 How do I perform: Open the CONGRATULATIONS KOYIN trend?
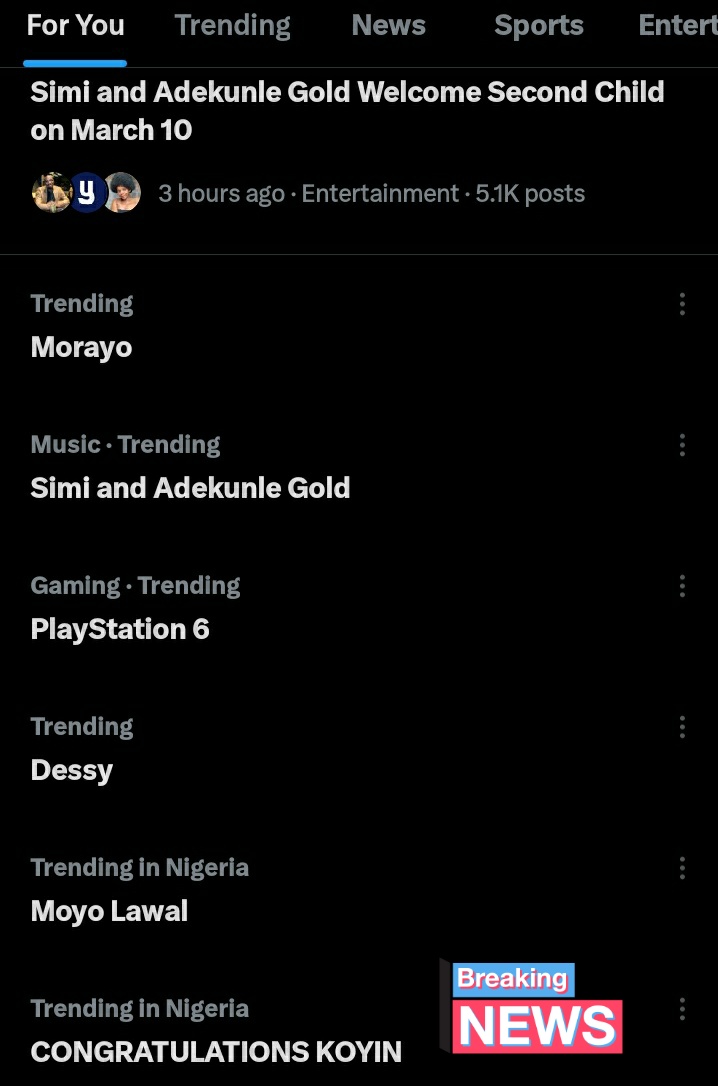coord(216,1051)
